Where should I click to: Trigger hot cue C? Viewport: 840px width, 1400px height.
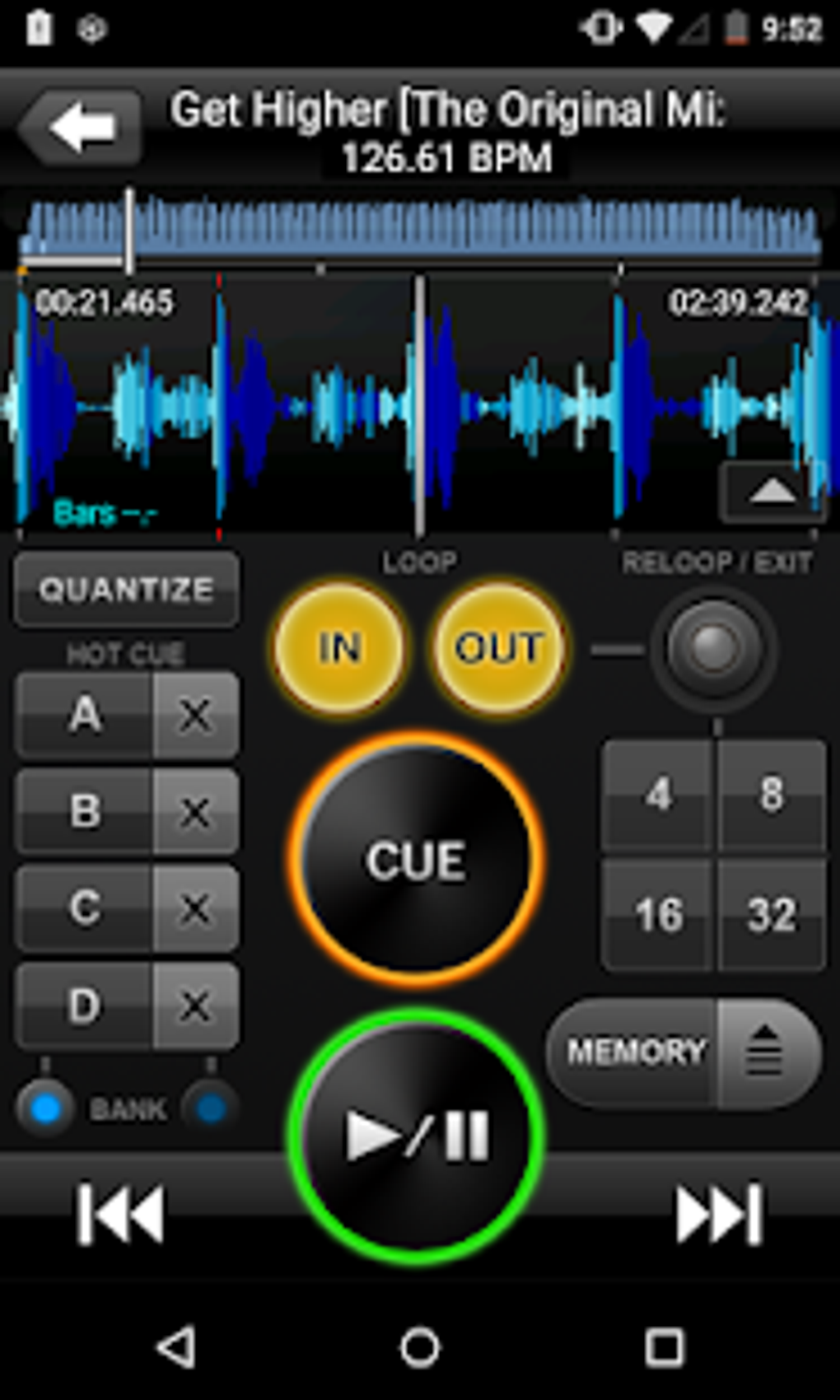85,908
